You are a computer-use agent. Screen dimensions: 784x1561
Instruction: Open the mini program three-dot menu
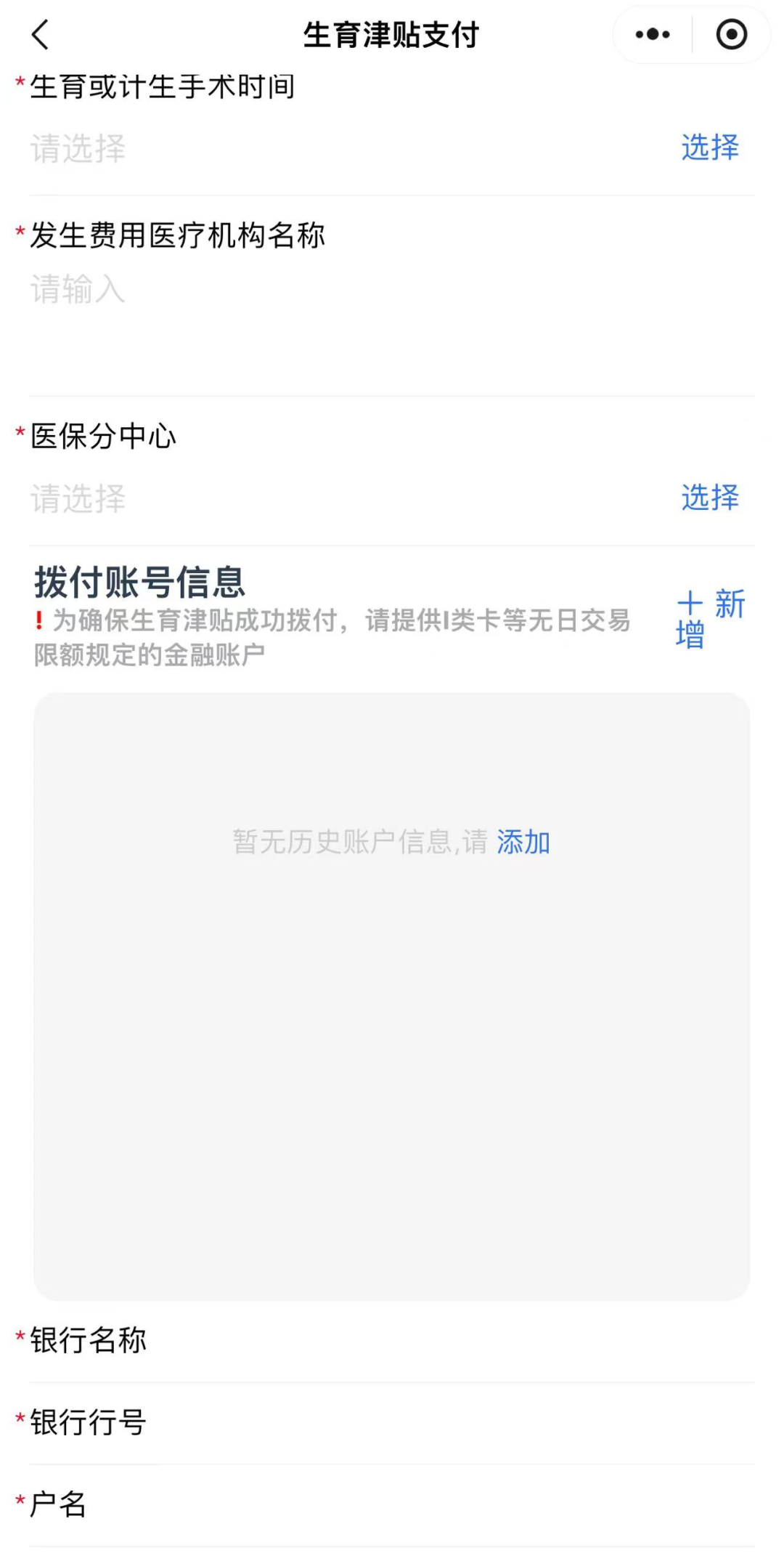pyautogui.click(x=653, y=34)
